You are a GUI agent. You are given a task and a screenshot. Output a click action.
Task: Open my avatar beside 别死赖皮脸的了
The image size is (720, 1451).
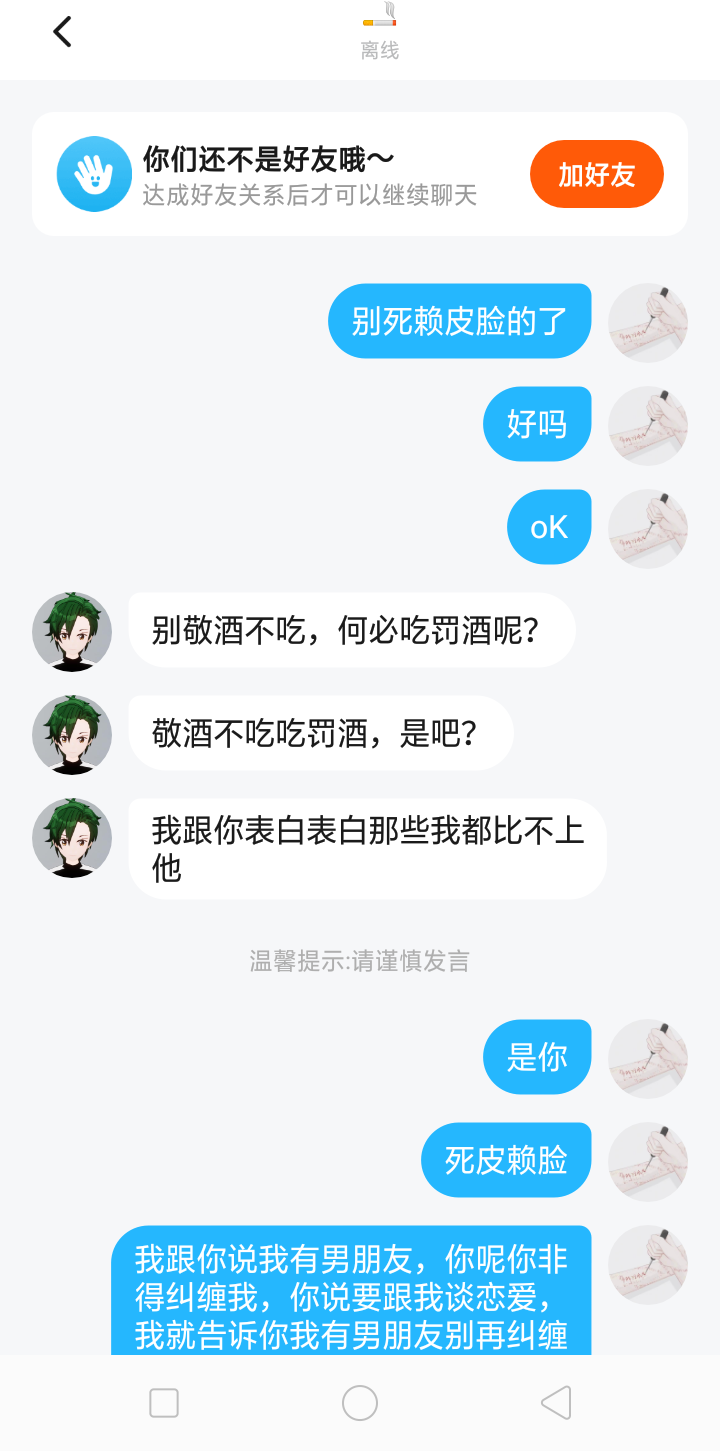coord(647,322)
